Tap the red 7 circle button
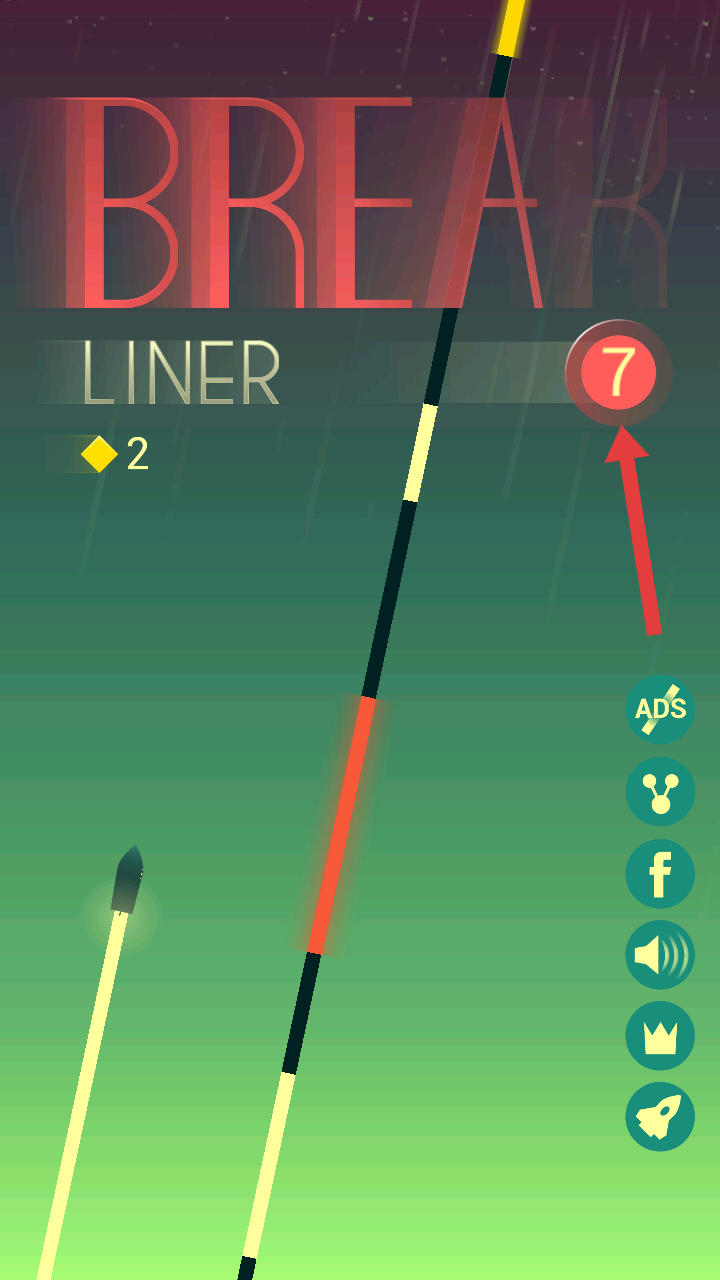 [618, 372]
